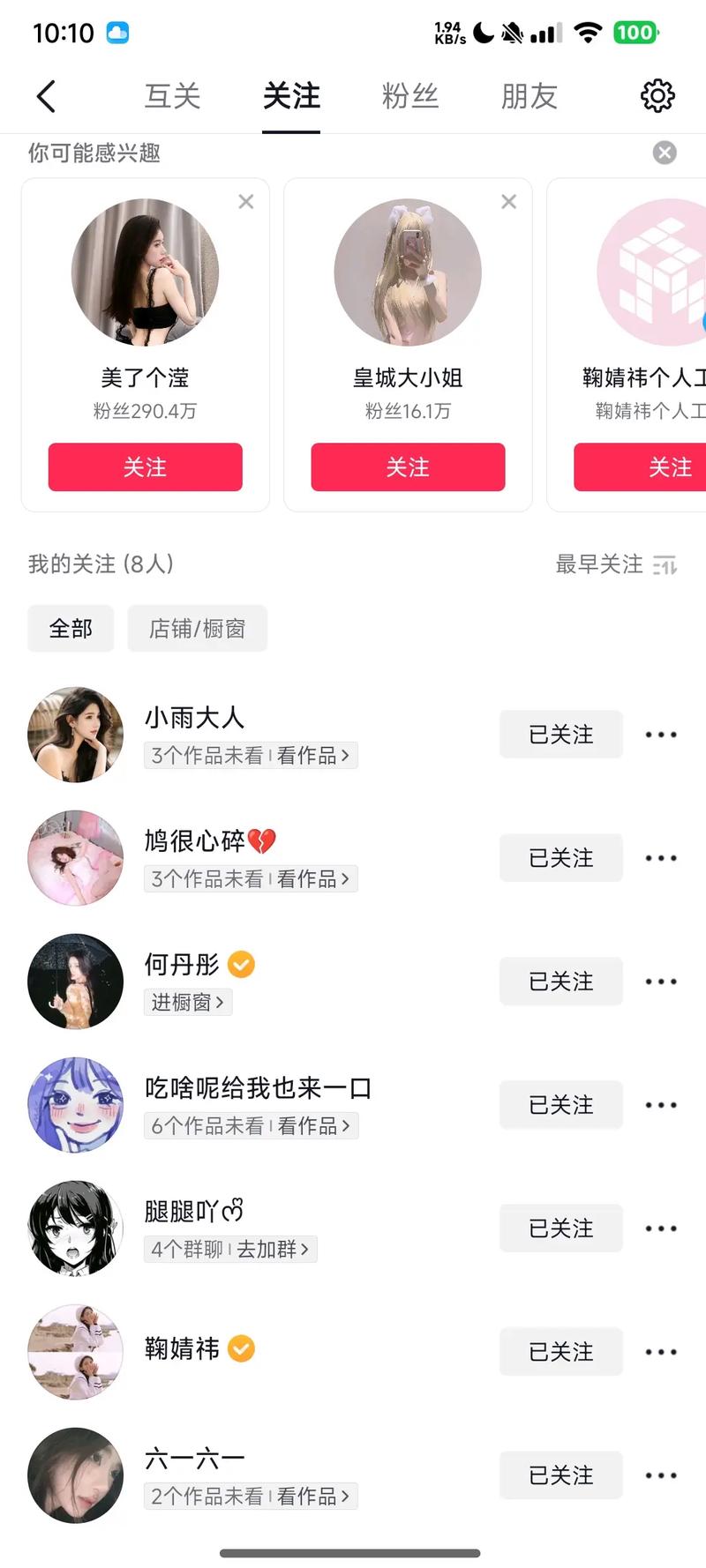Open settings via the gear icon
Screen dimensions: 706x1568
click(657, 95)
